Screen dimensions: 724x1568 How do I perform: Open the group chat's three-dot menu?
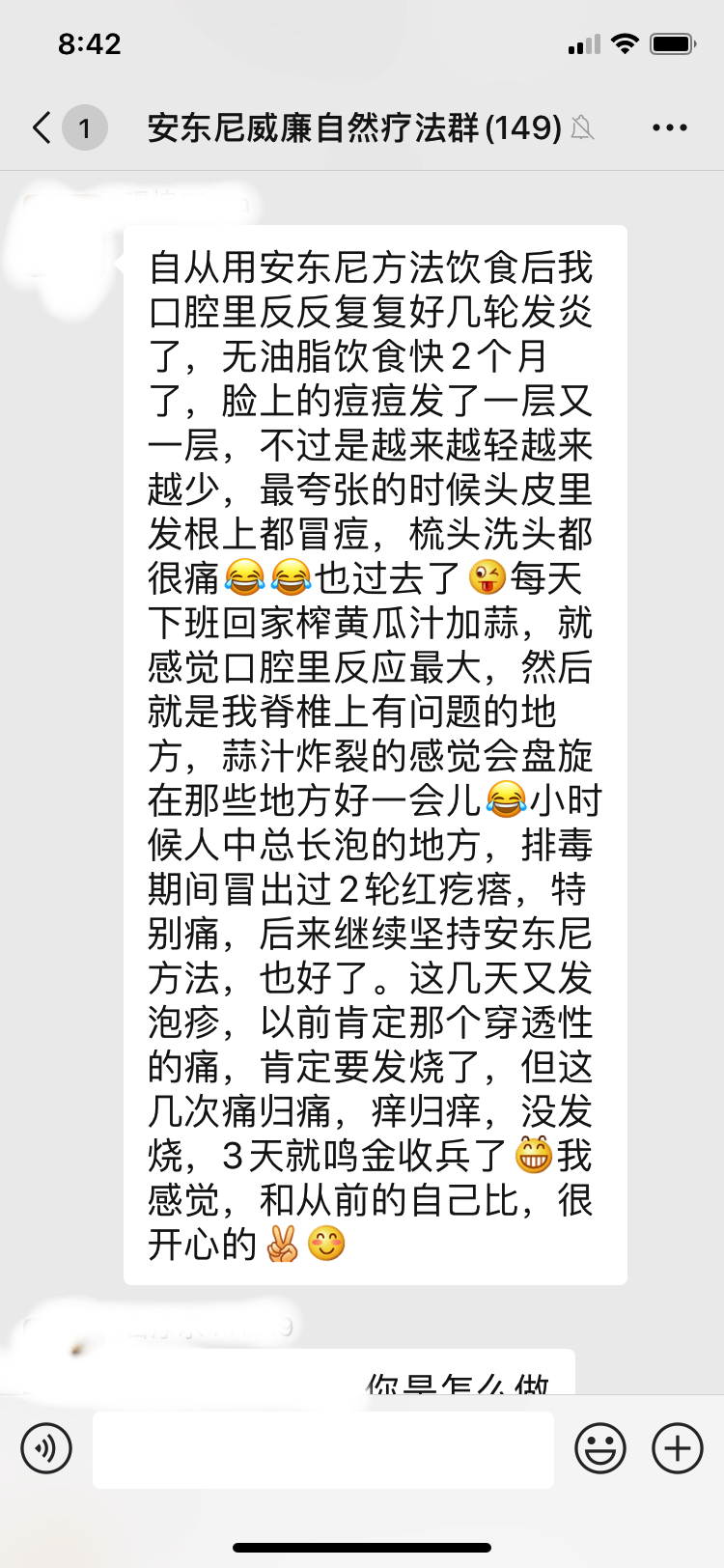point(669,127)
